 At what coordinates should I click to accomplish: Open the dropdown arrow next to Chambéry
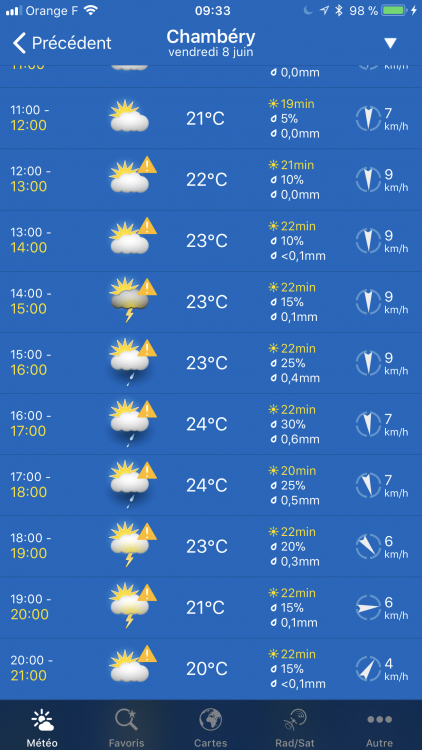[x=390, y=44]
